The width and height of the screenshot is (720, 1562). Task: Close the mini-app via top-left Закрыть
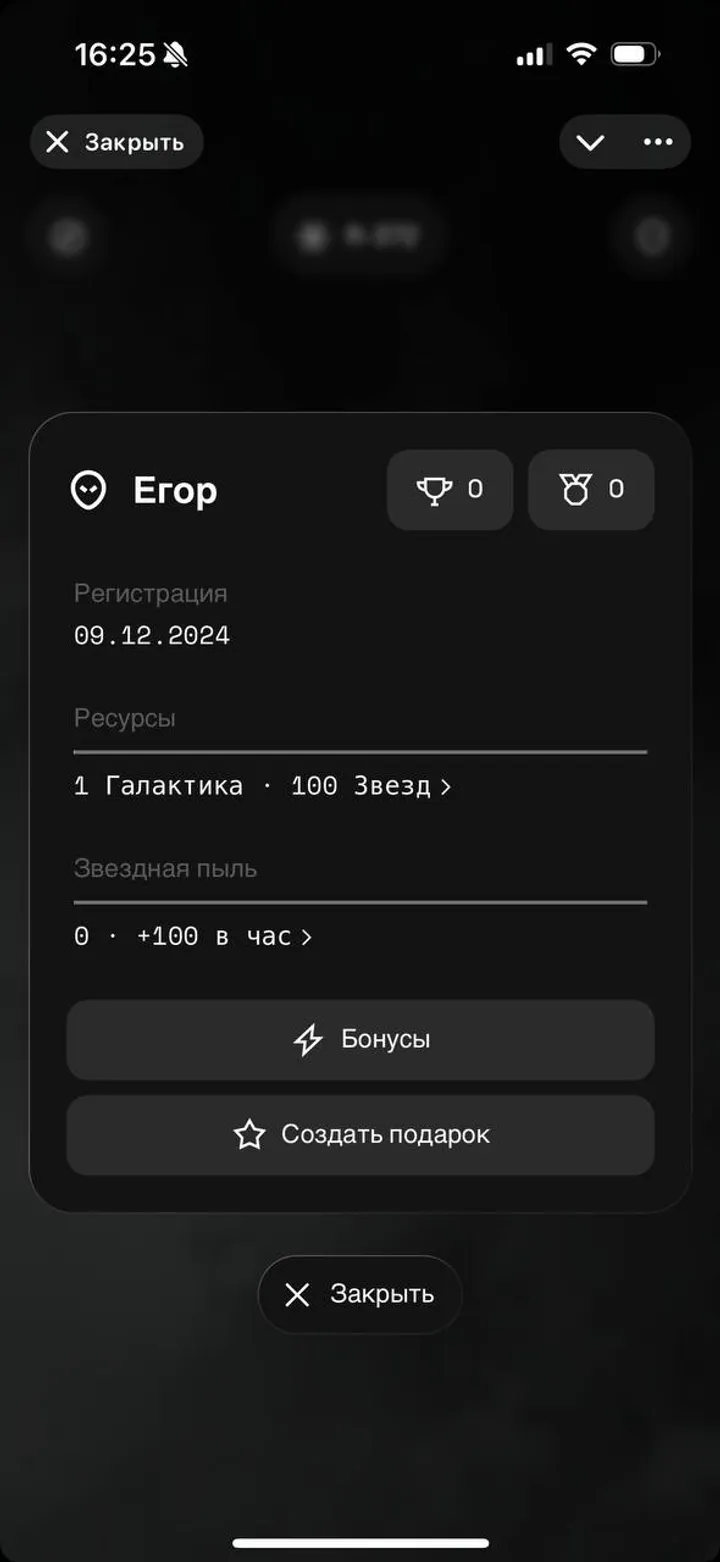click(x=116, y=141)
